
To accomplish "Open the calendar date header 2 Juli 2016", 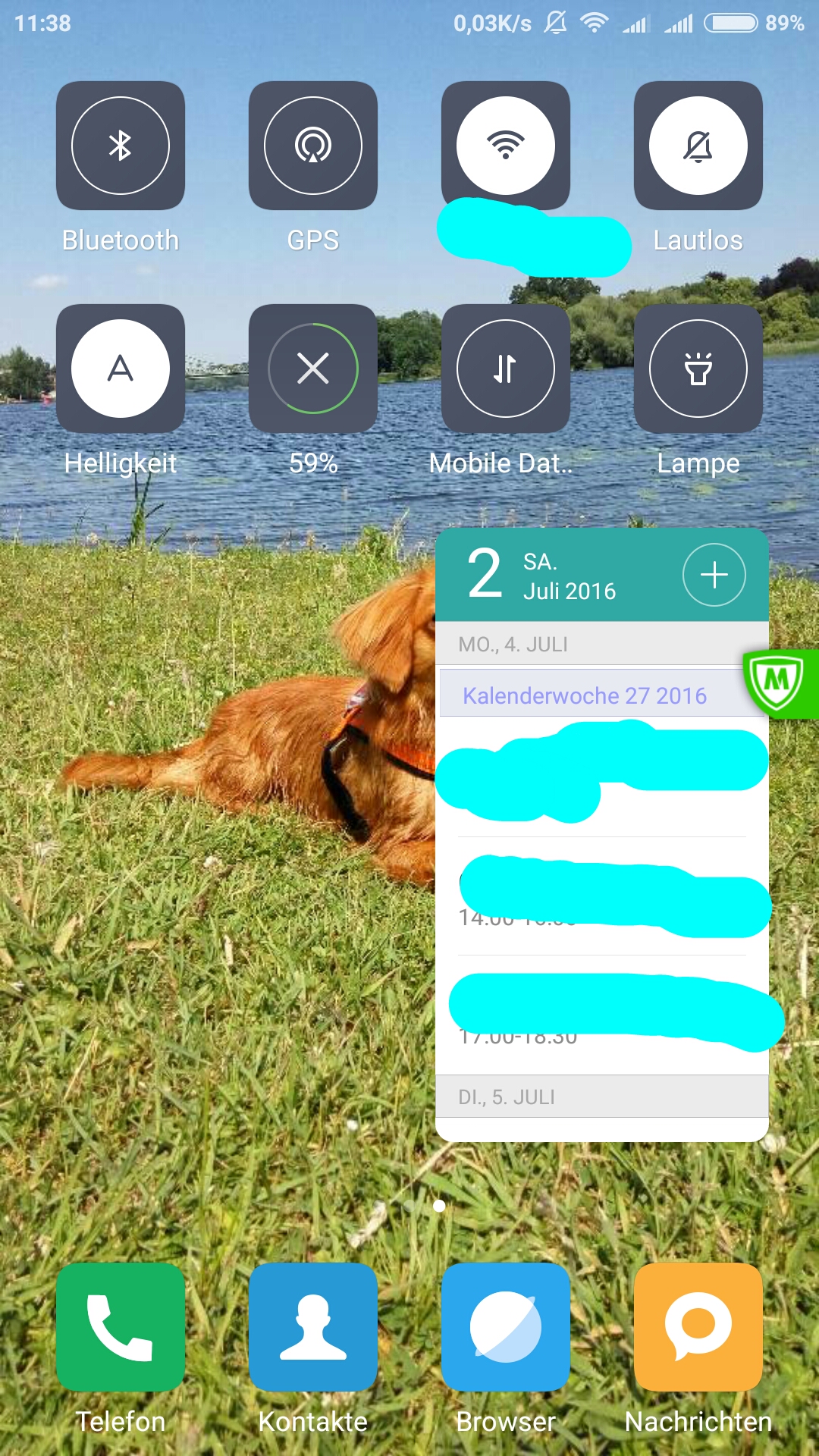I will click(x=542, y=575).
